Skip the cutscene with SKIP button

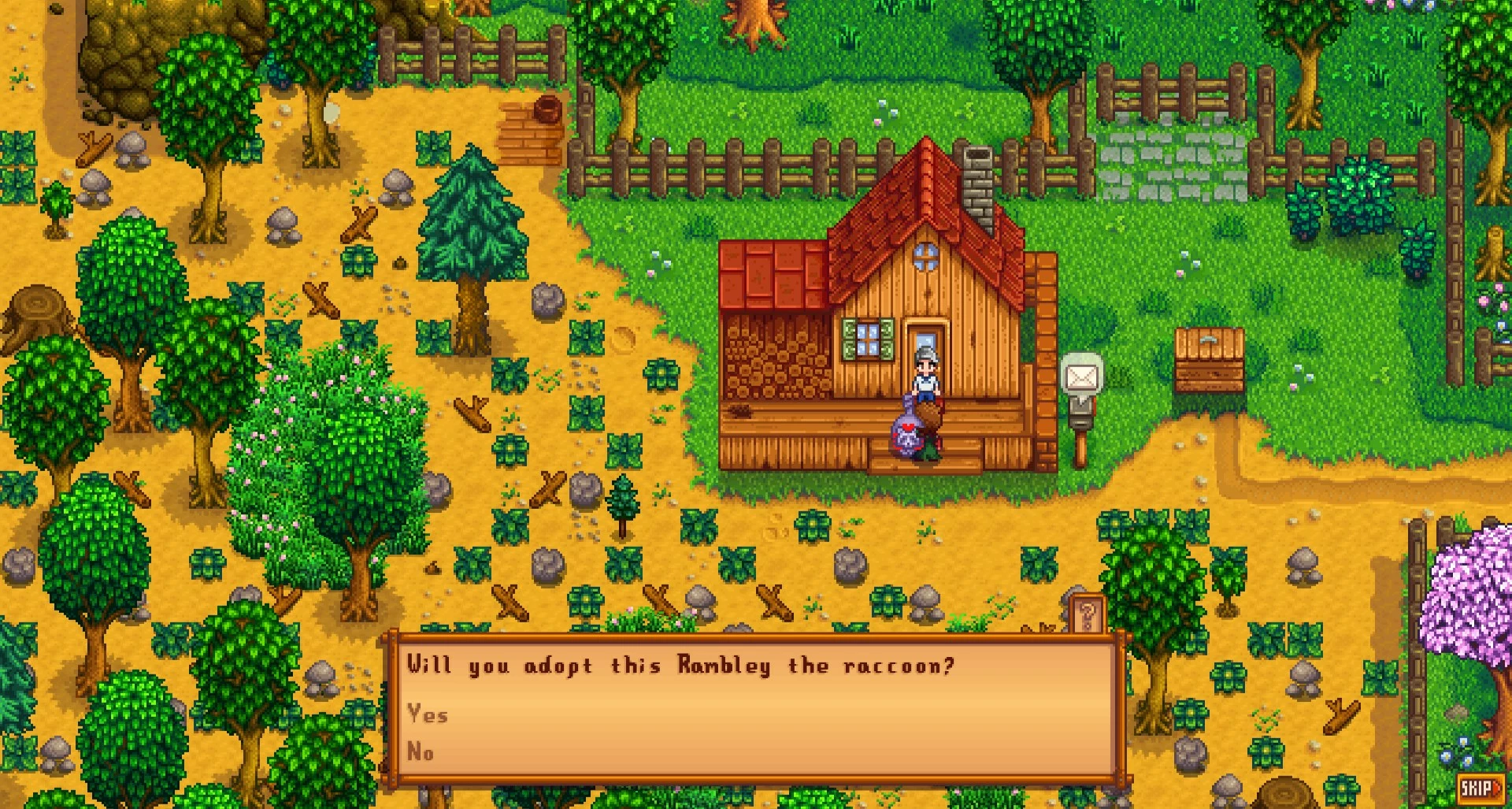pos(1480,787)
